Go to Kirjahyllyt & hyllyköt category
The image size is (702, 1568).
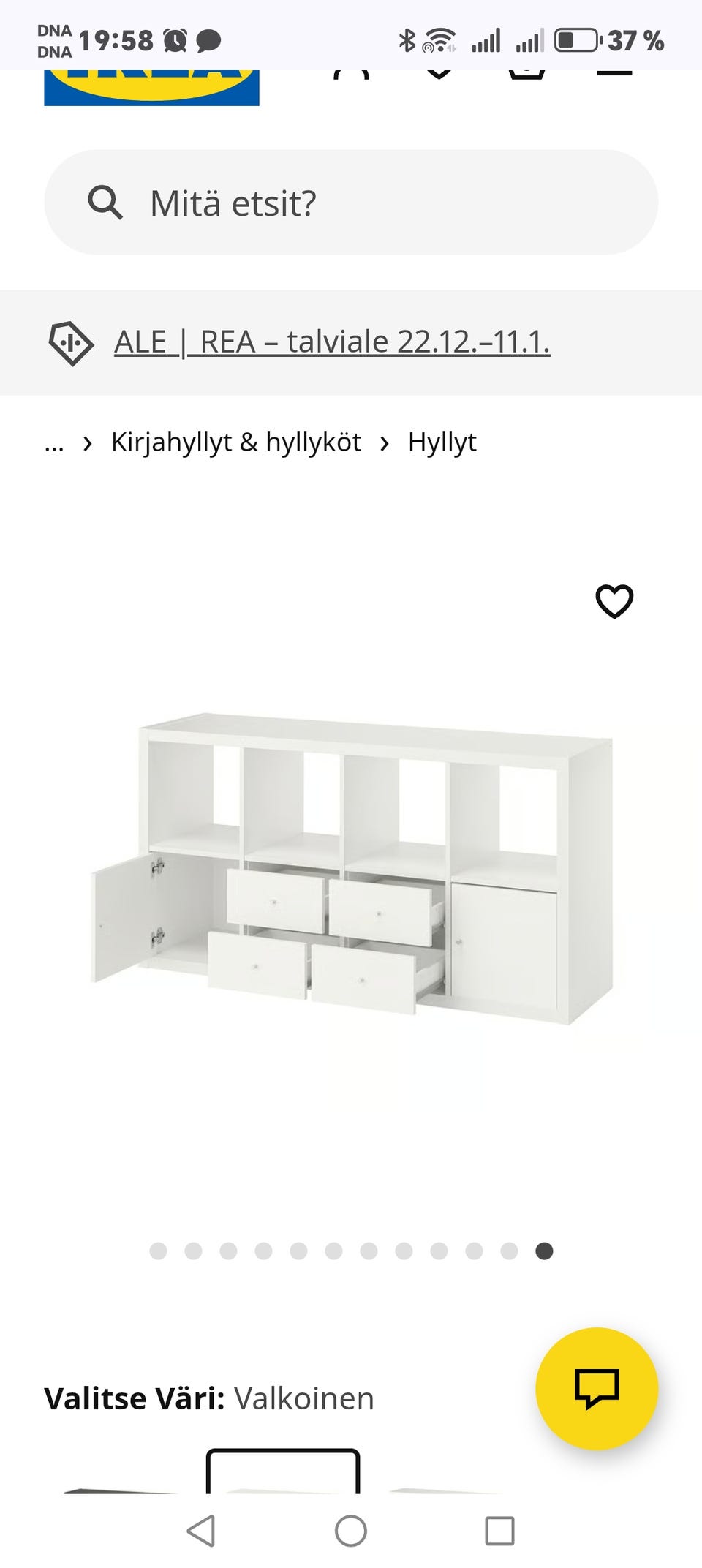(x=235, y=441)
